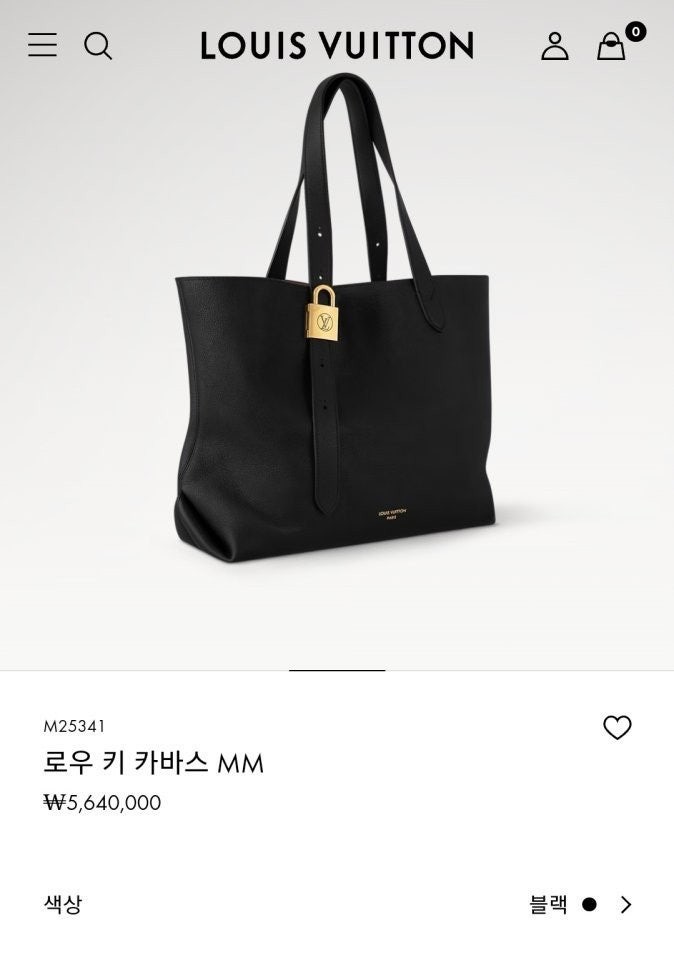Image resolution: width=674 pixels, height=960 pixels.
Task: Add this bag to the wishlist
Action: click(x=617, y=728)
